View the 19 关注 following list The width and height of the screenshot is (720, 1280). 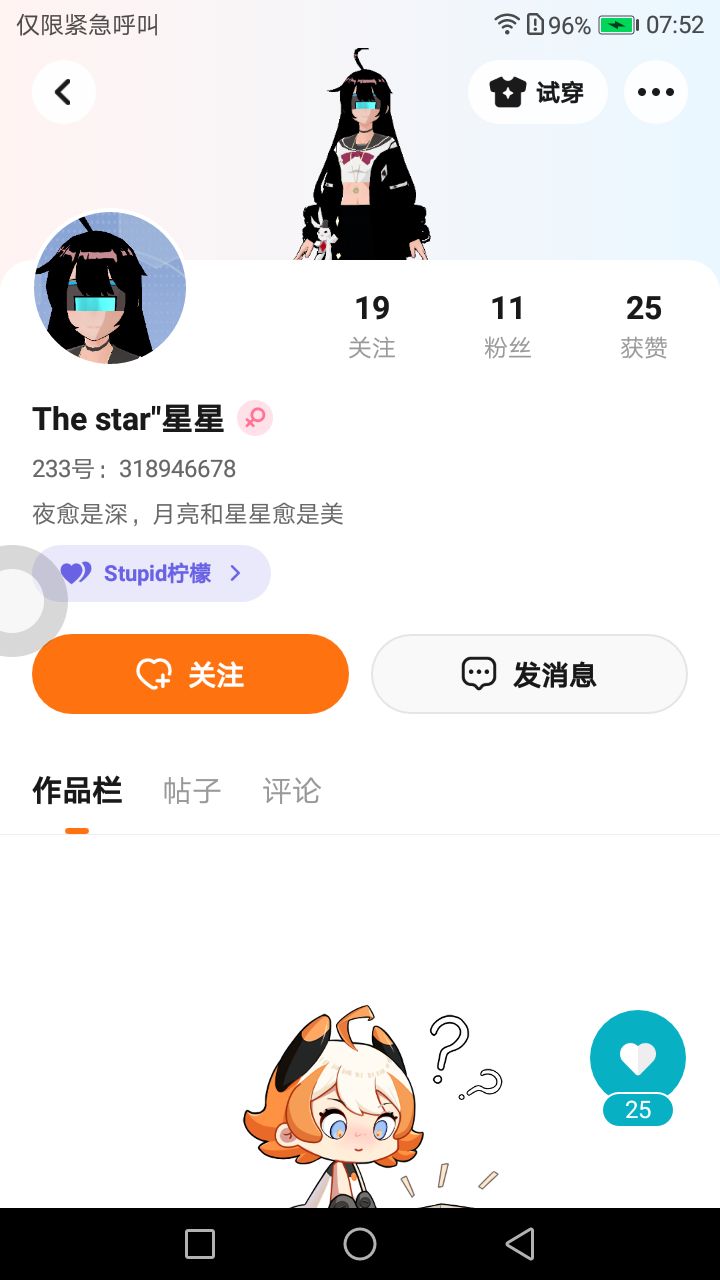tap(372, 325)
